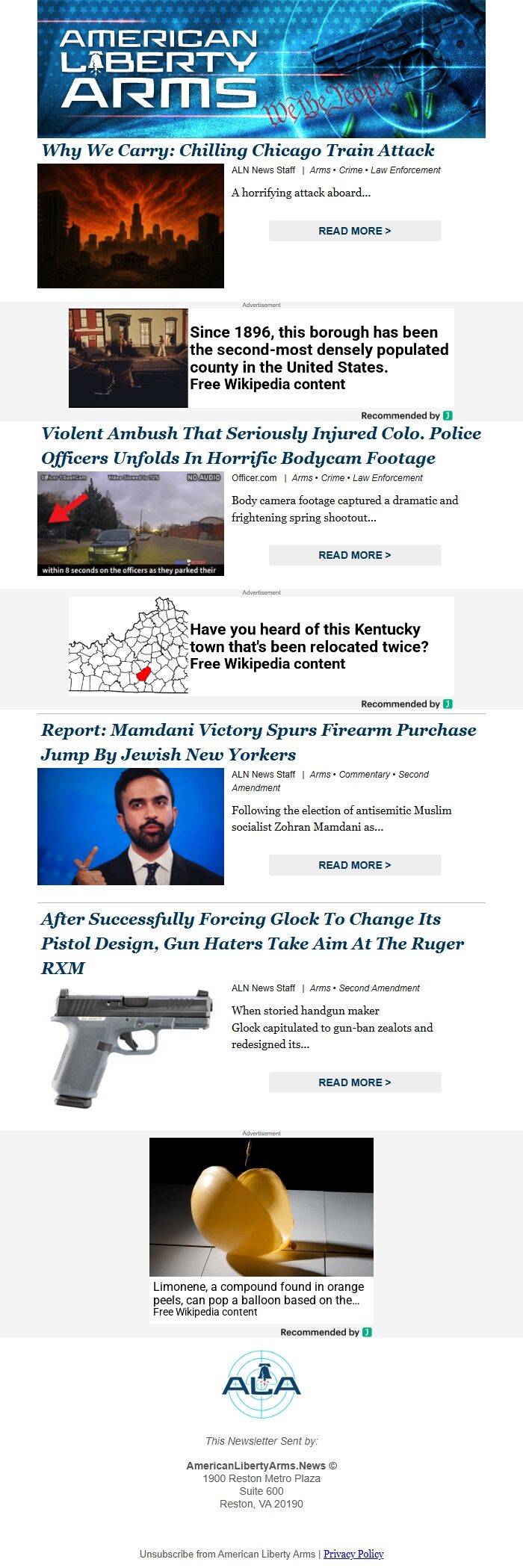Open the American Liberty Arms header banner
Screen dimensions: 523x1568
tap(261, 69)
